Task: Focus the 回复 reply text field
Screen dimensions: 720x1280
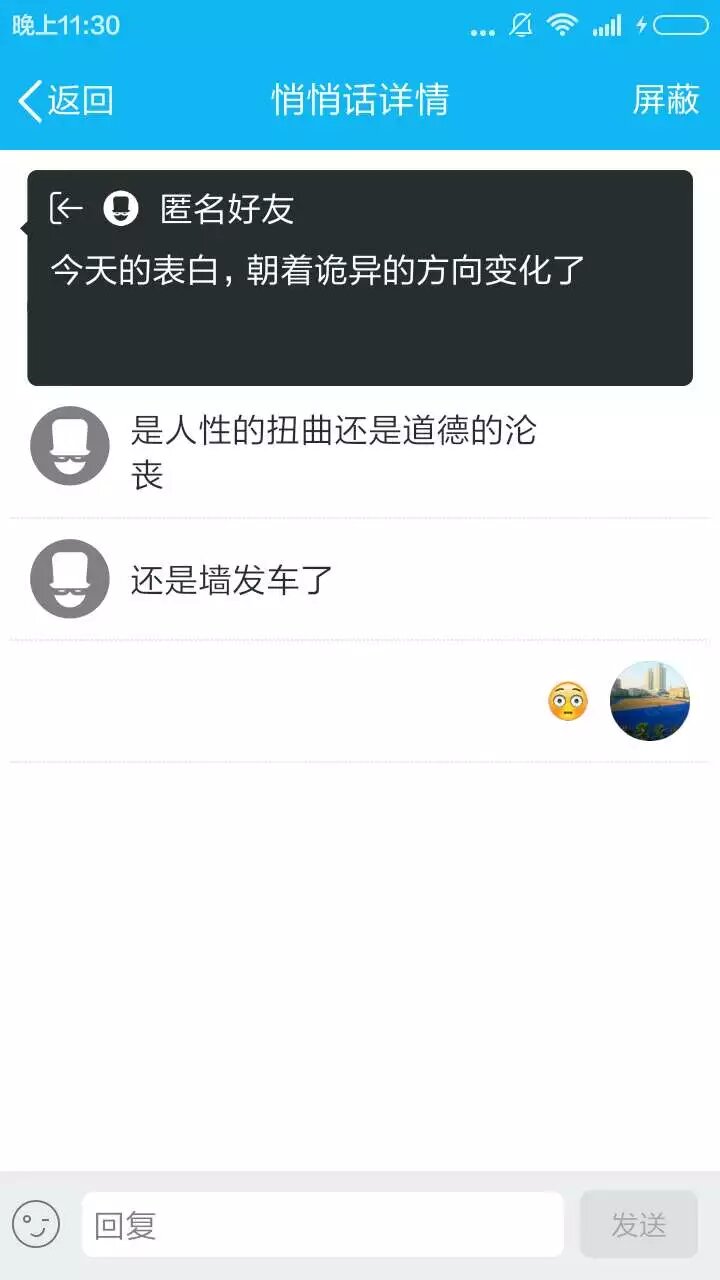Action: (x=322, y=1224)
